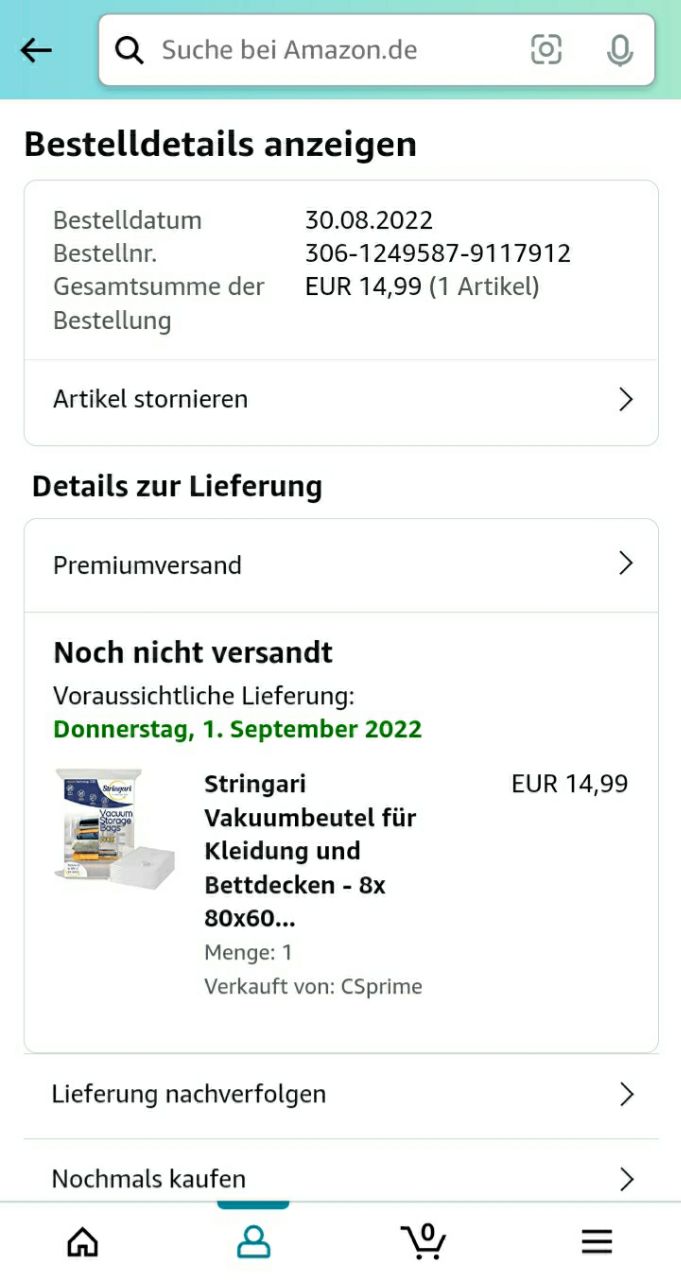Go back with the arrow icon

[36, 50]
